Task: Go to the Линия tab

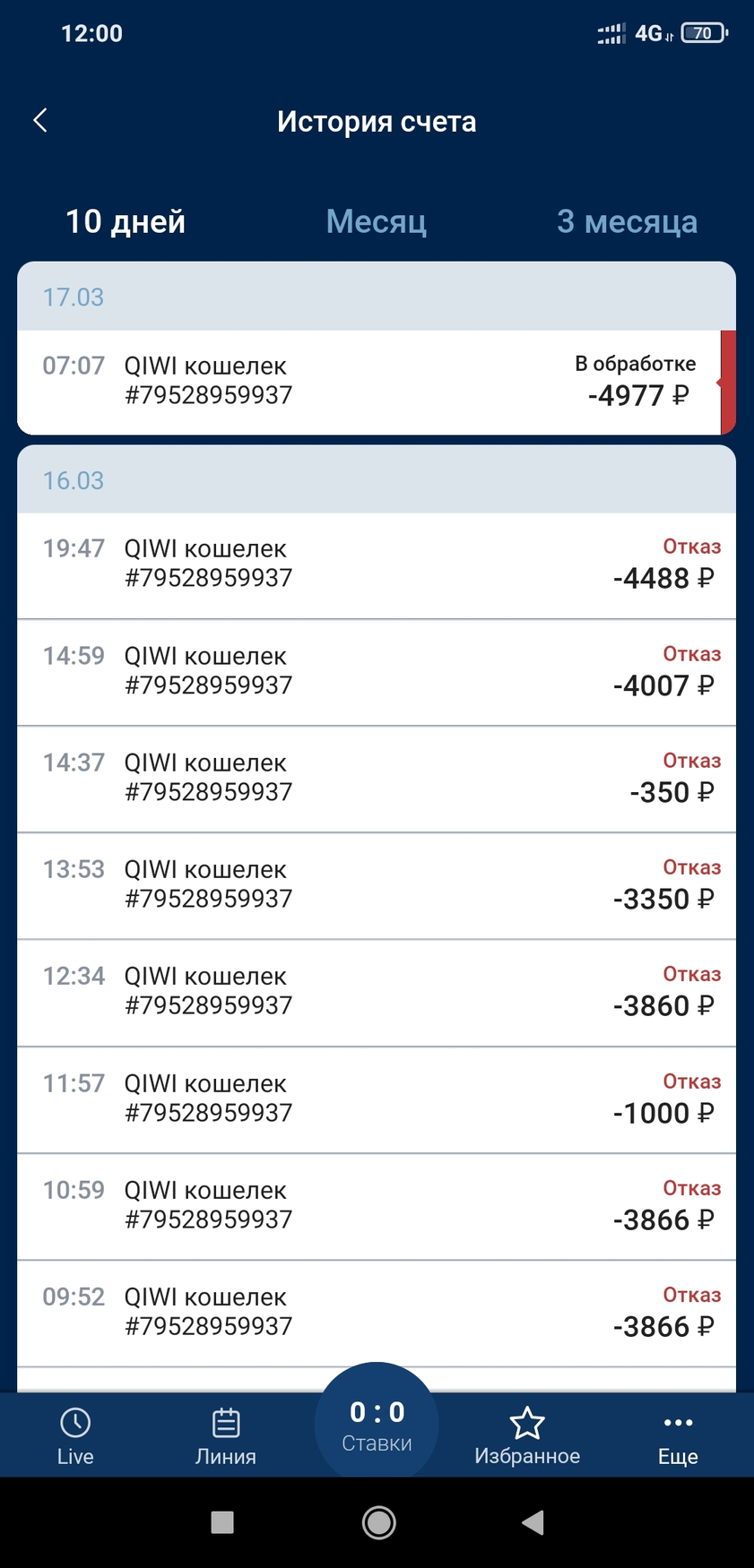Action: [226, 1435]
